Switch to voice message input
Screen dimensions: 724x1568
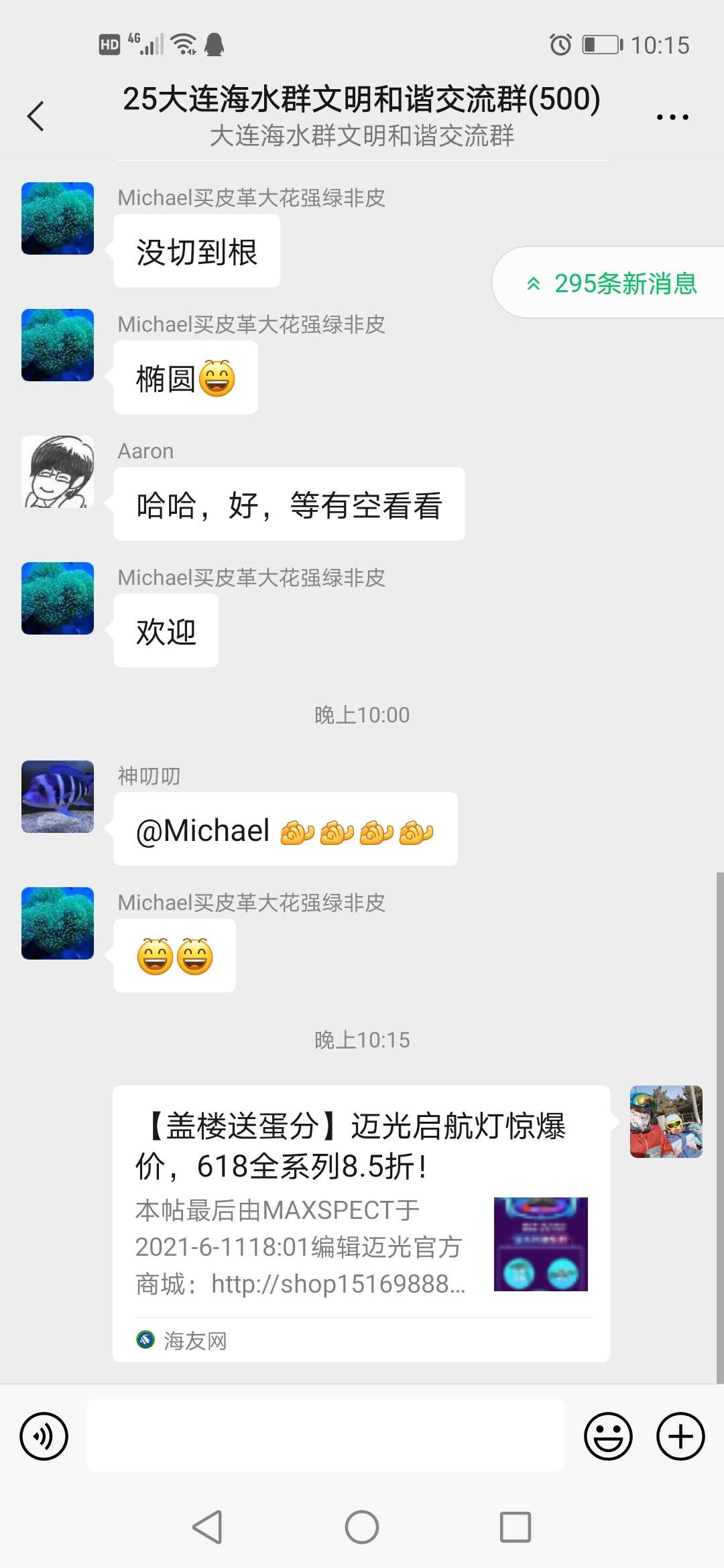pos(44,1437)
